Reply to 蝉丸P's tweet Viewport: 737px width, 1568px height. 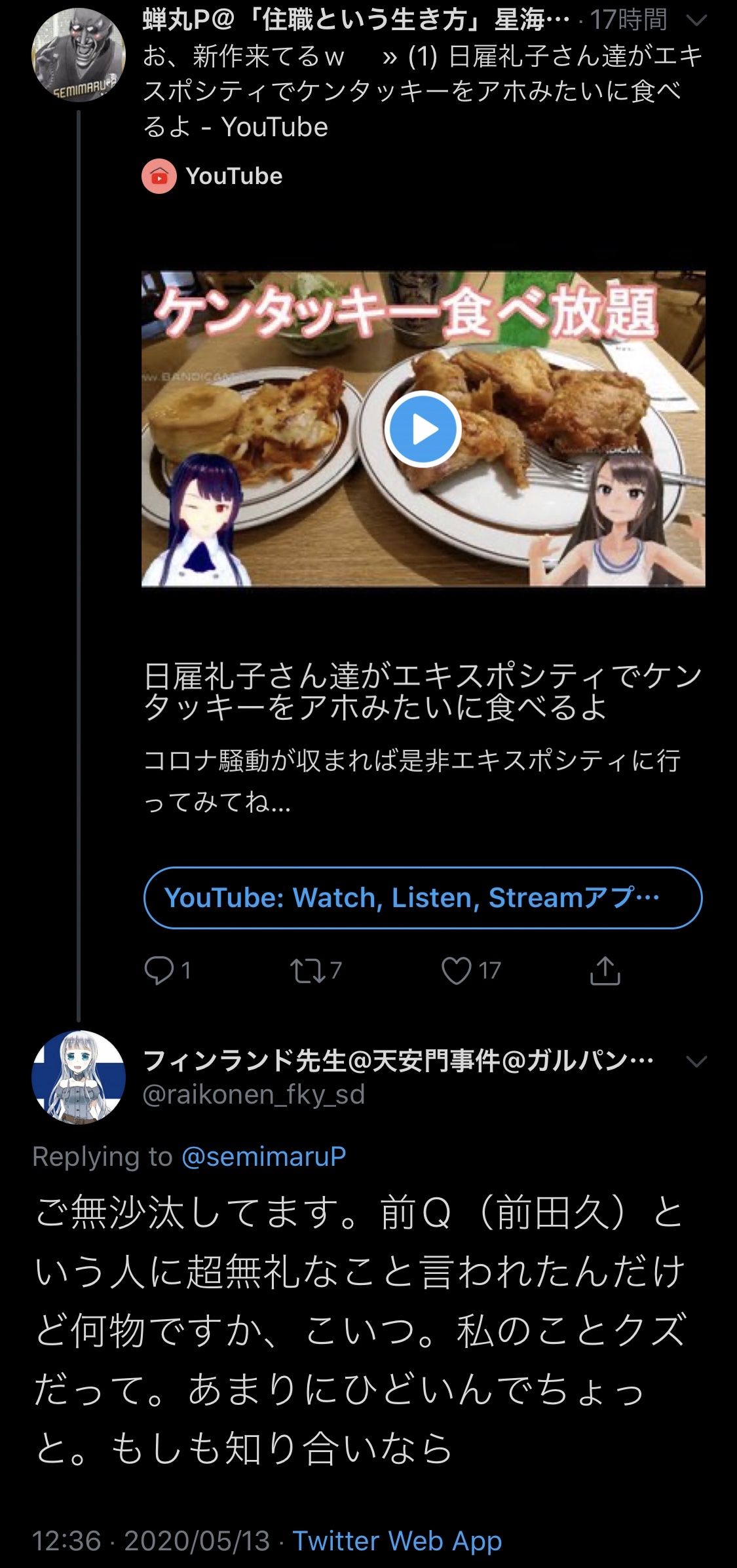pos(159,970)
